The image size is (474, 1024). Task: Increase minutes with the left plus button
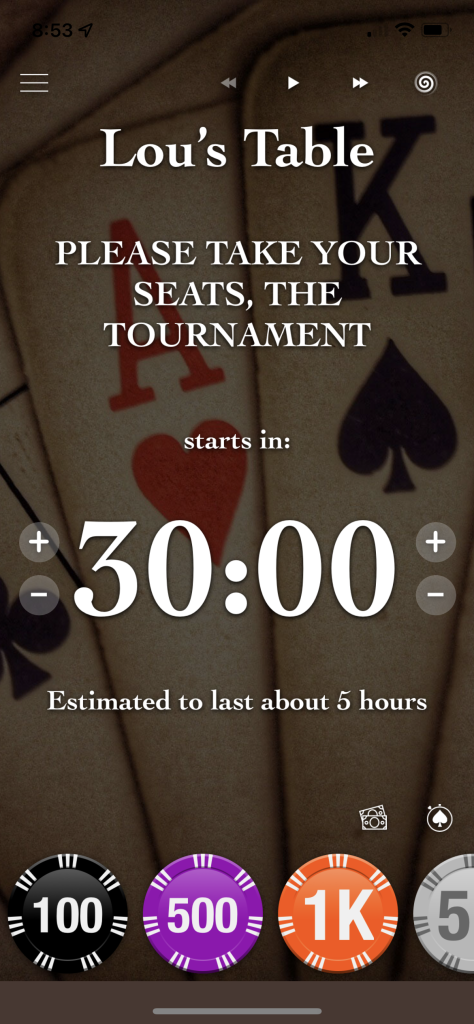[x=39, y=542]
